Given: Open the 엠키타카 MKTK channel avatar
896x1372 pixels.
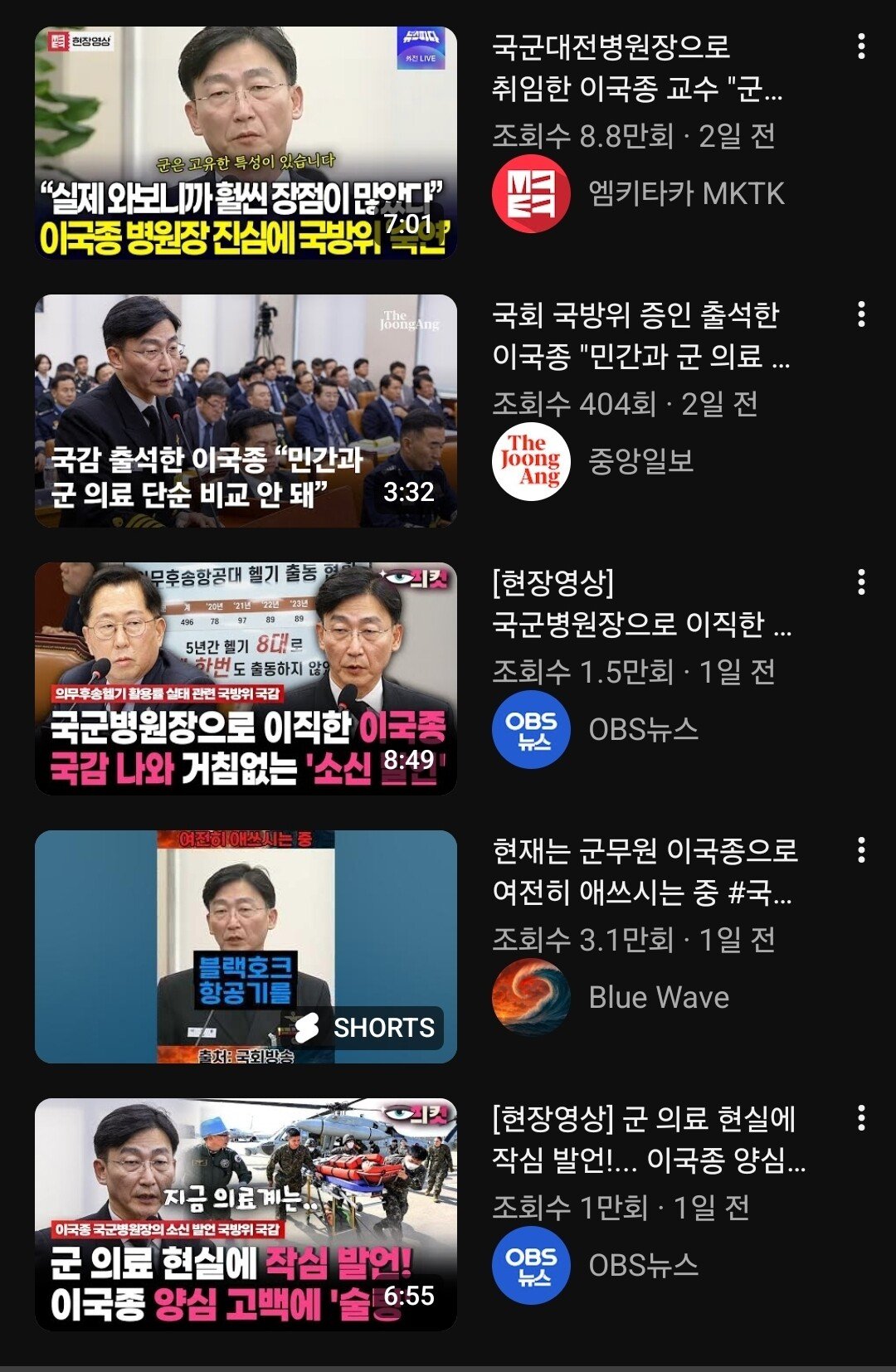Looking at the screenshot, I should [531, 193].
